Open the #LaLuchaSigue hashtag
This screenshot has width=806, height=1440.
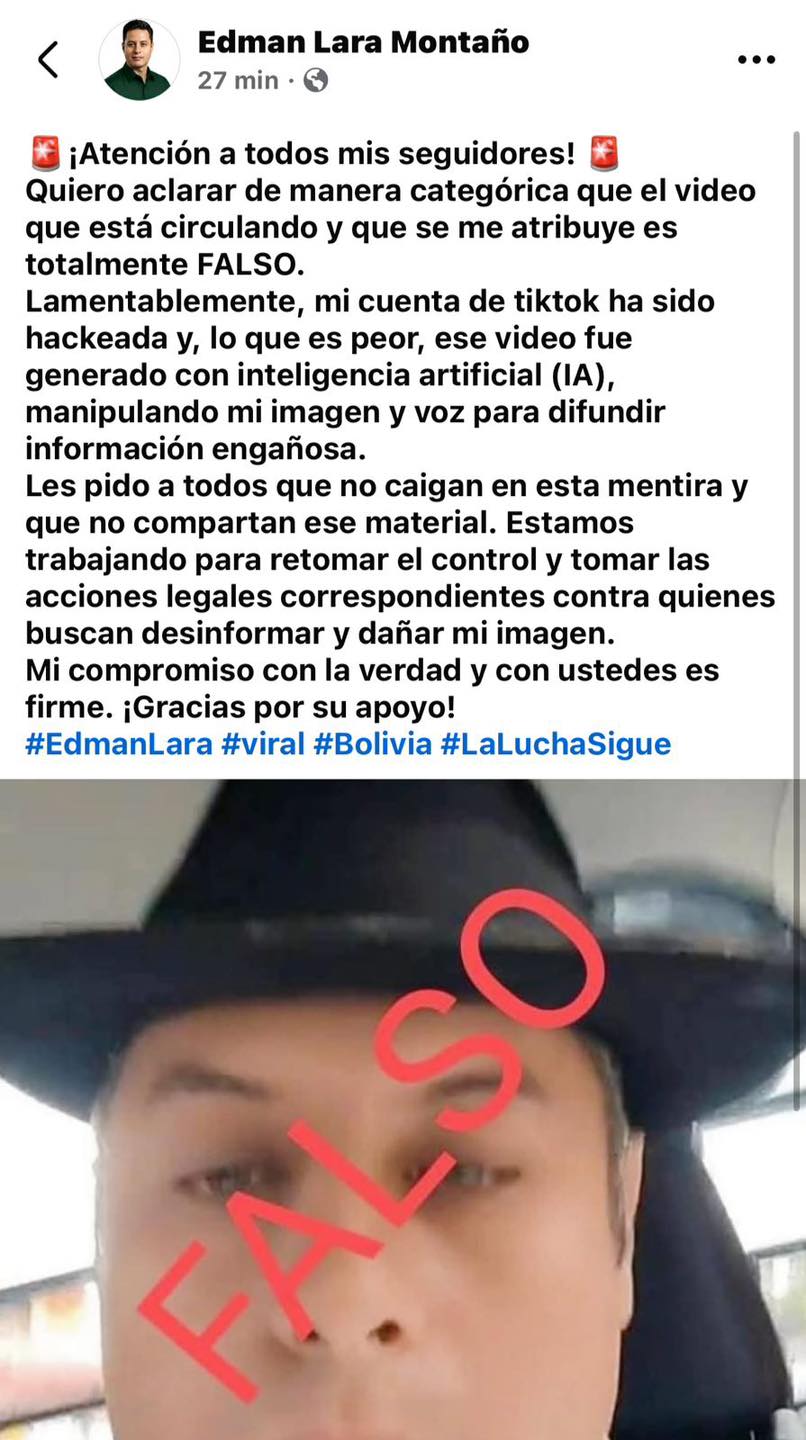[x=555, y=744]
